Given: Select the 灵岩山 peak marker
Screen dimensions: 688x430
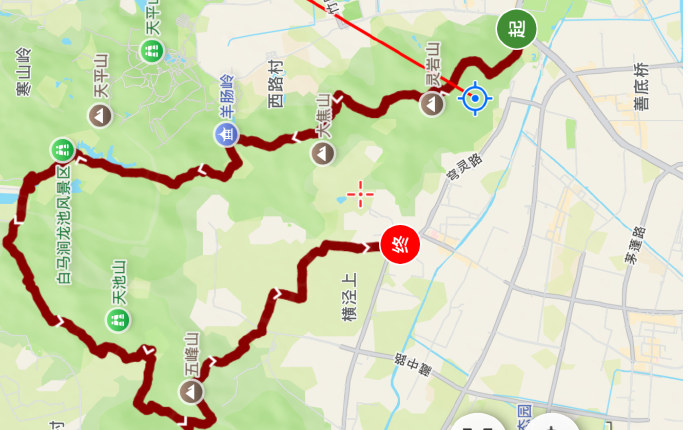Looking at the screenshot, I should [432, 103].
